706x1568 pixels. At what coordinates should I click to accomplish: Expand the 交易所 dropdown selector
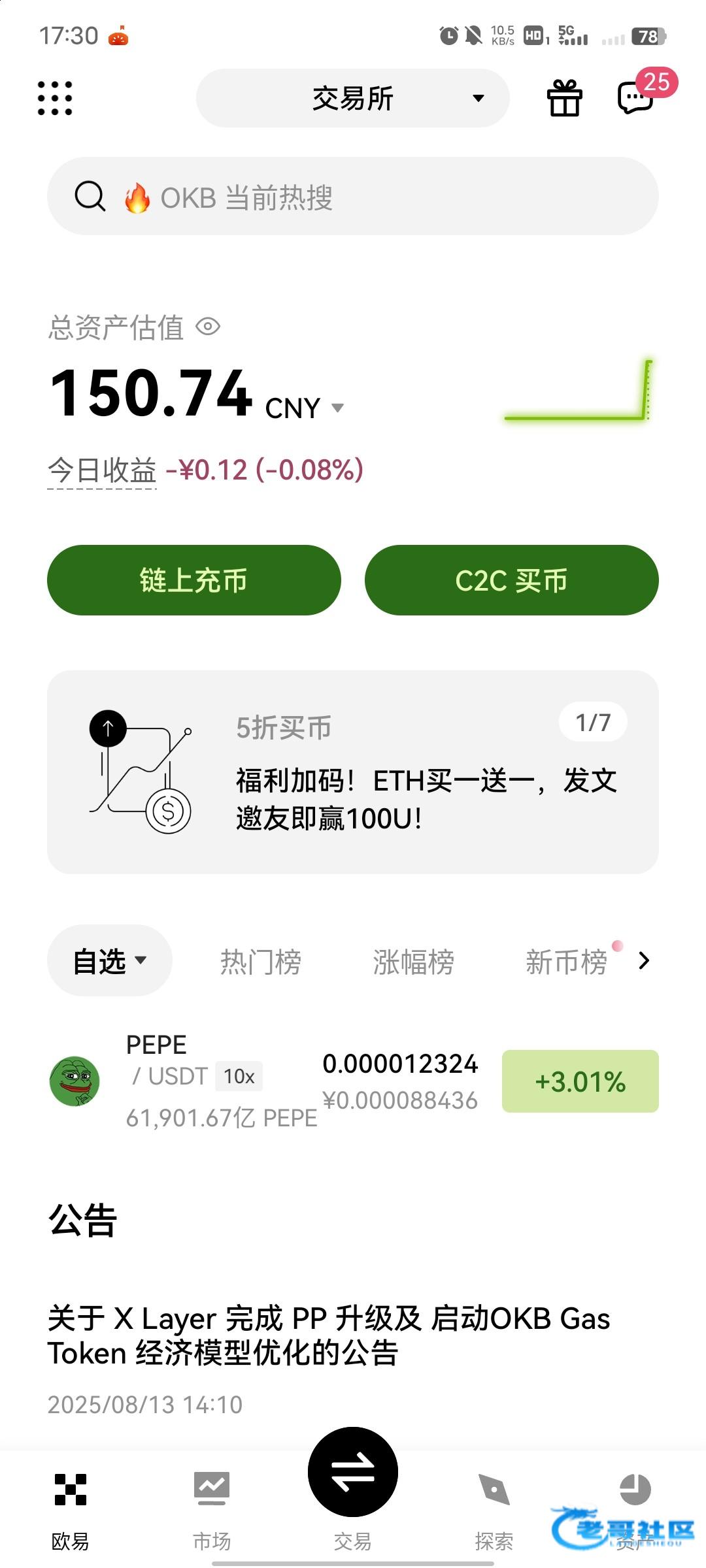tap(353, 99)
